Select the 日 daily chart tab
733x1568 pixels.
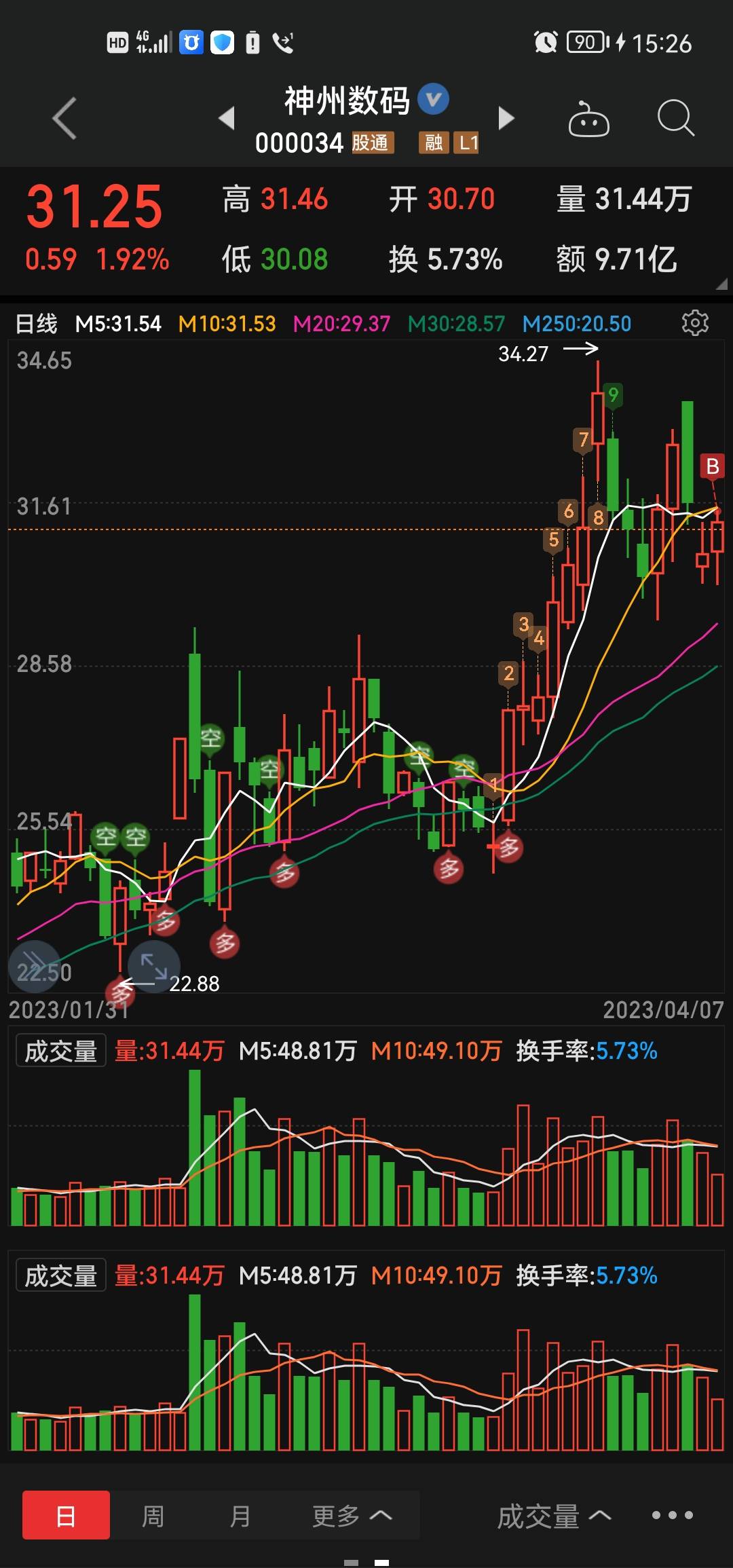coord(66,1515)
